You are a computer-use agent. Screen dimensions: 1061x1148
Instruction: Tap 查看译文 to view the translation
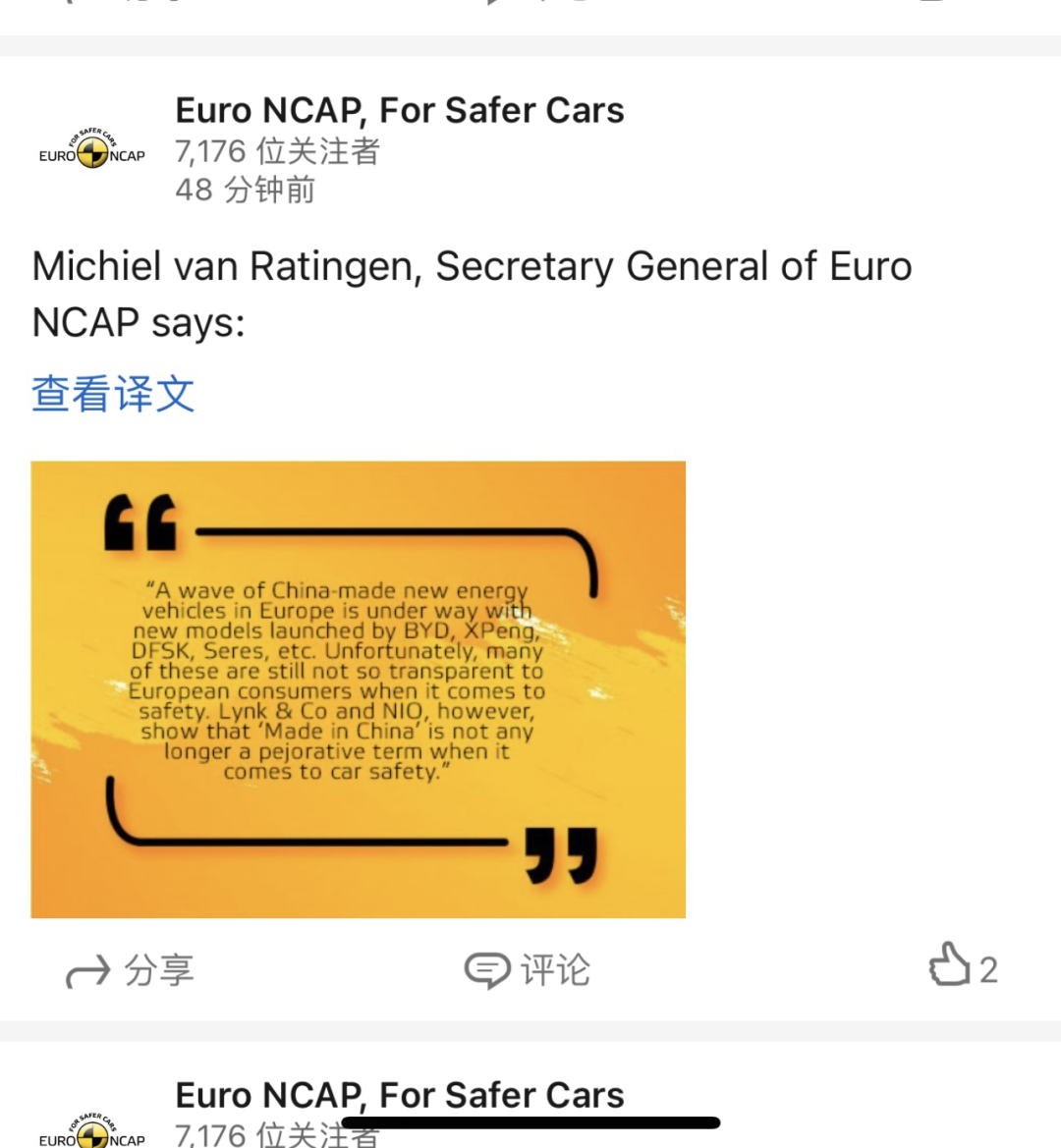tap(113, 394)
